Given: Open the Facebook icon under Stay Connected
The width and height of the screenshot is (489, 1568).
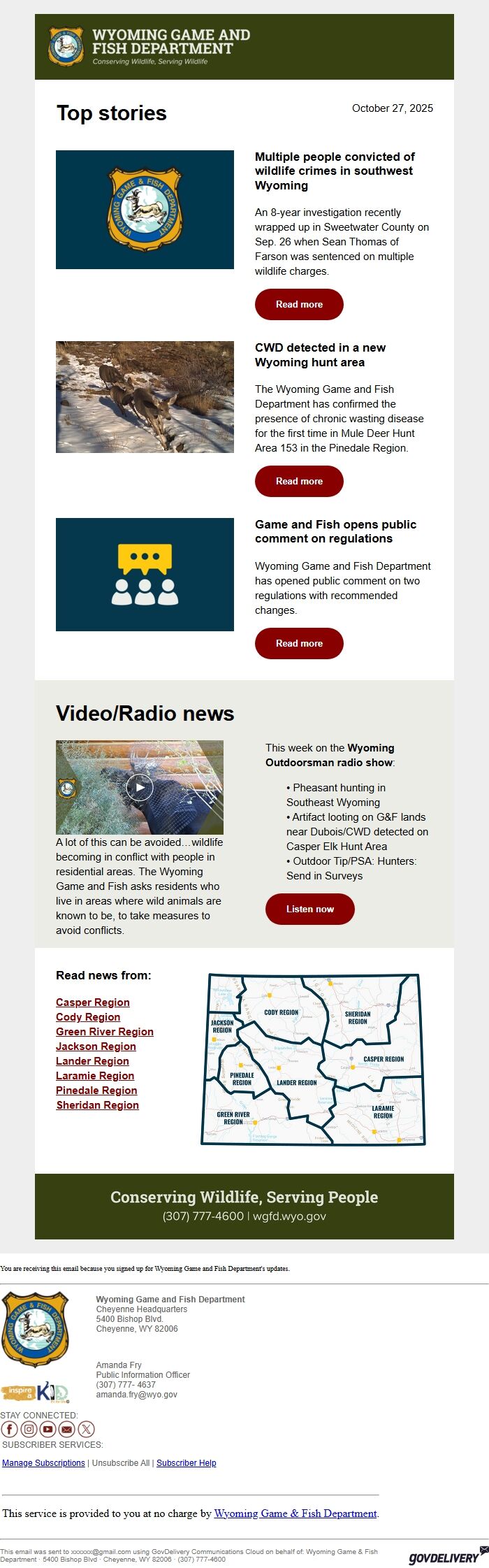Looking at the screenshot, I should (10, 1430).
